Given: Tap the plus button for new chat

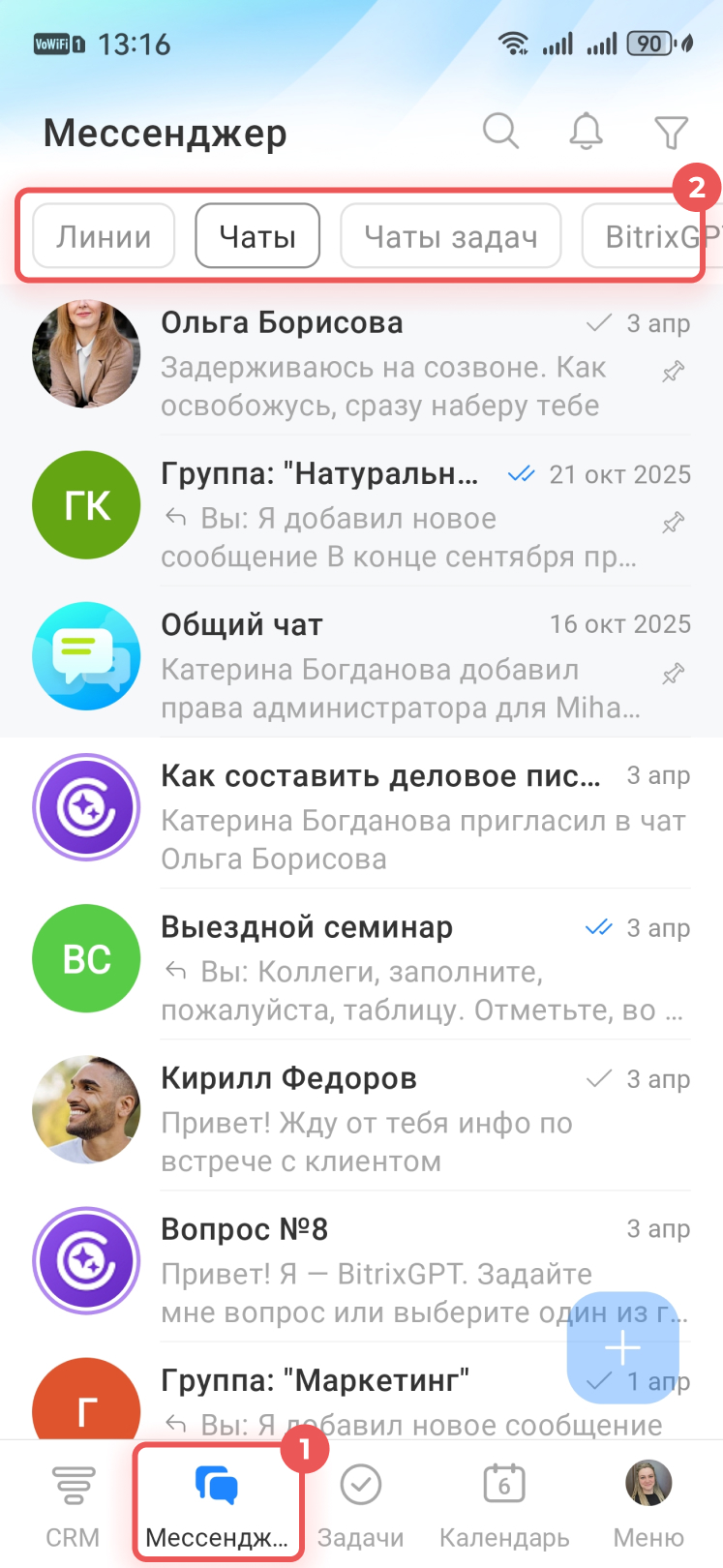Looking at the screenshot, I should 622,1347.
